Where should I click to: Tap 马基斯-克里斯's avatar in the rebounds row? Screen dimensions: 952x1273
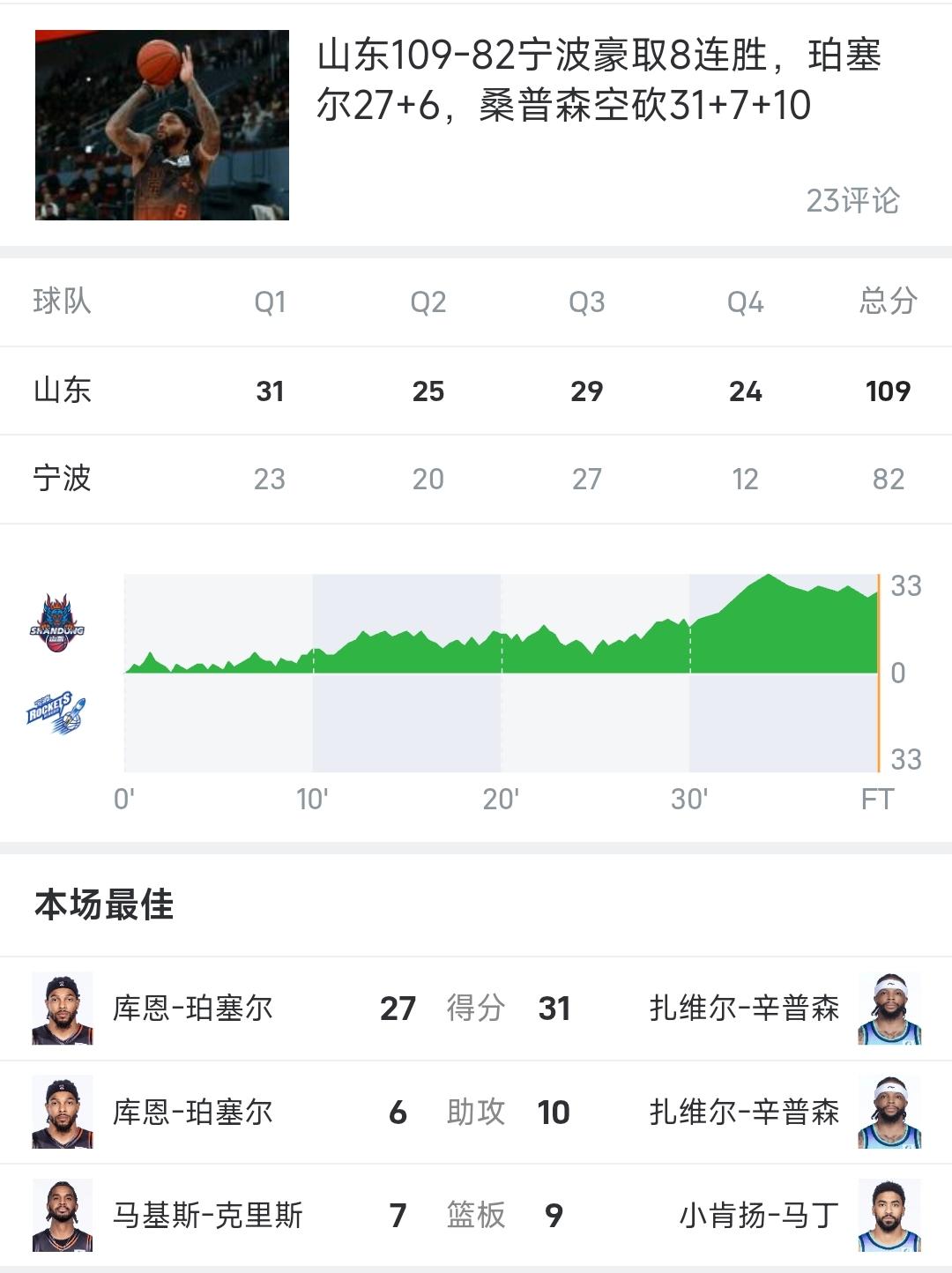pos(62,1214)
